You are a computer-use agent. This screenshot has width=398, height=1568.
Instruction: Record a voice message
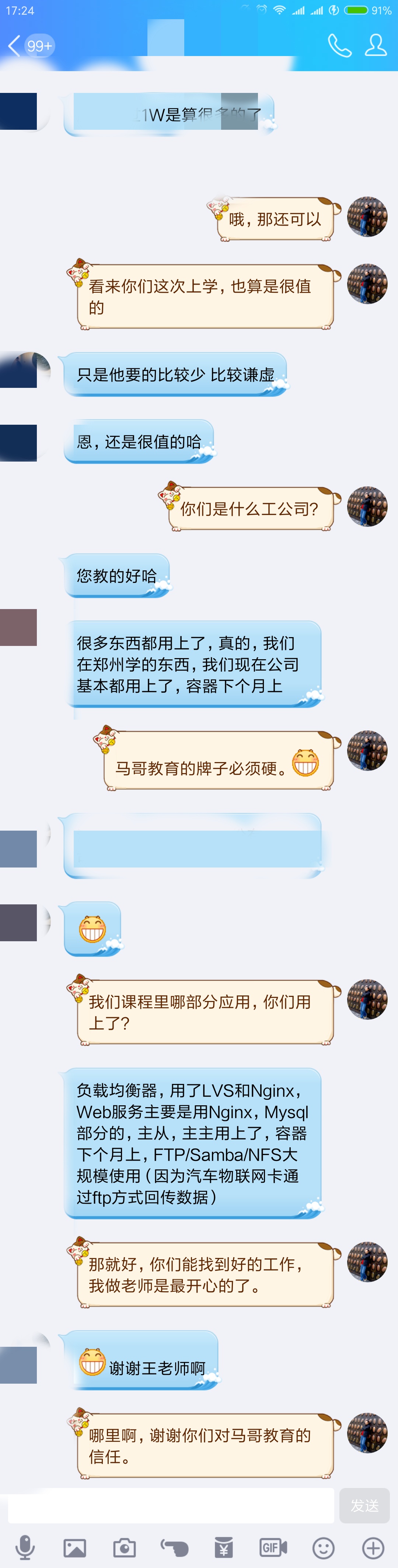coord(25,1547)
